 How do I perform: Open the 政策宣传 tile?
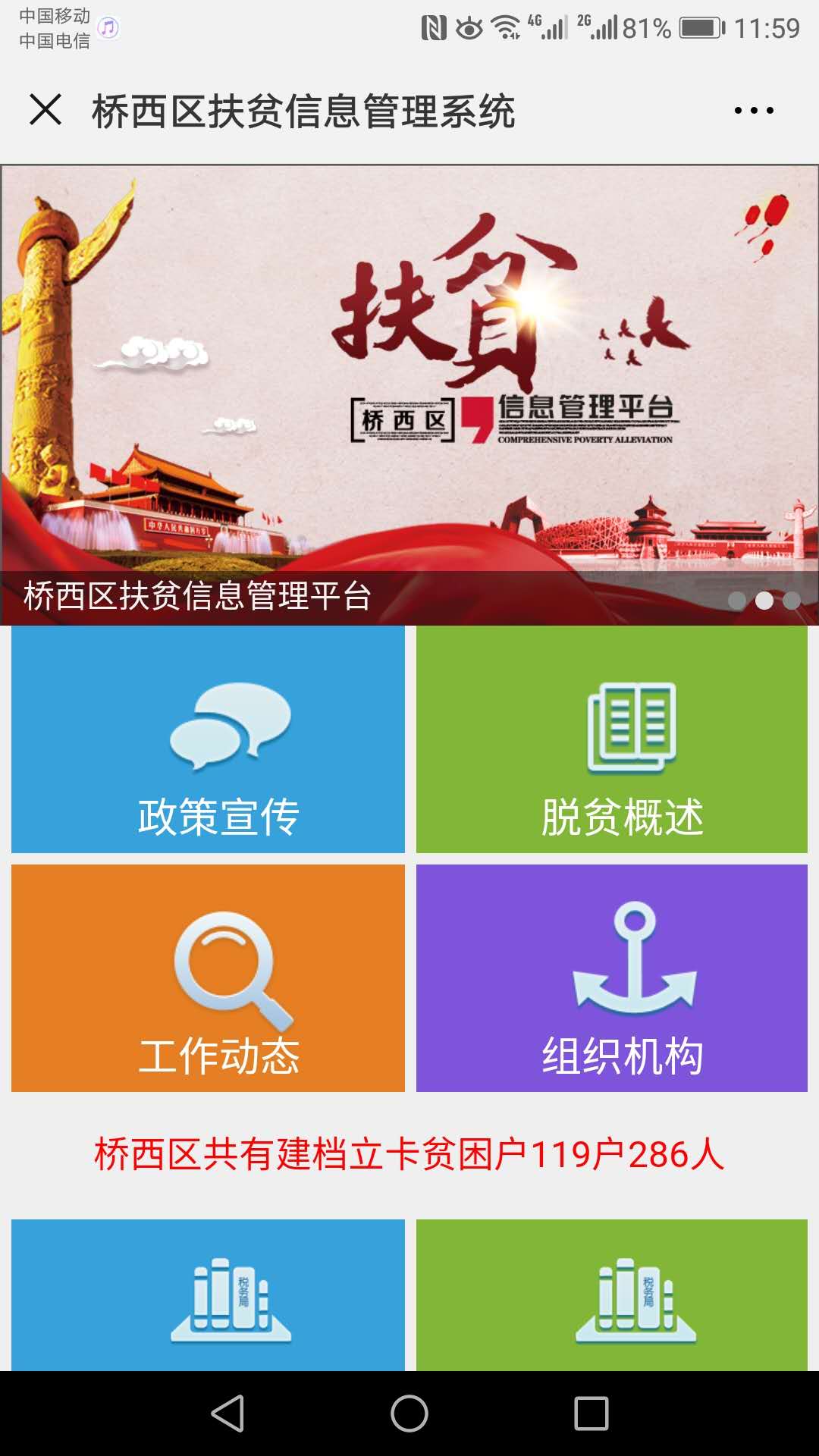click(209, 739)
